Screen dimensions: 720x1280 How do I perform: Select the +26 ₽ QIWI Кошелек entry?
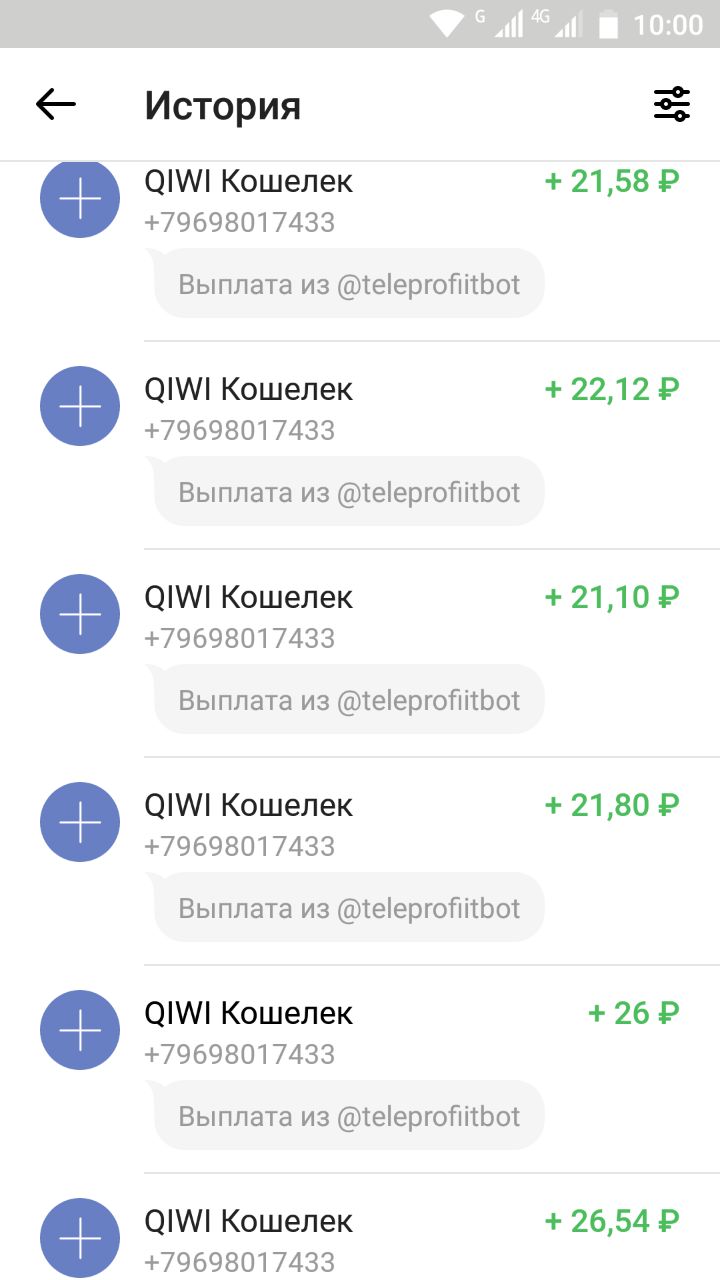point(360,1069)
